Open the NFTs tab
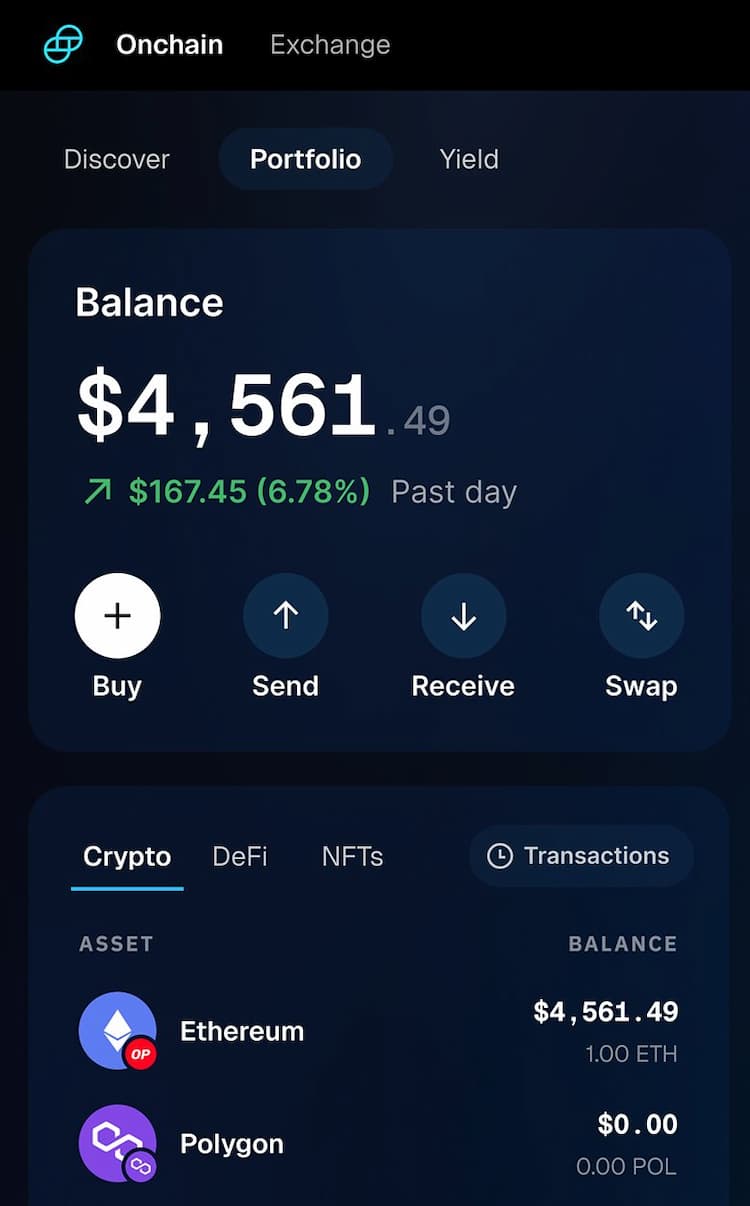The image size is (750, 1206). 352,856
